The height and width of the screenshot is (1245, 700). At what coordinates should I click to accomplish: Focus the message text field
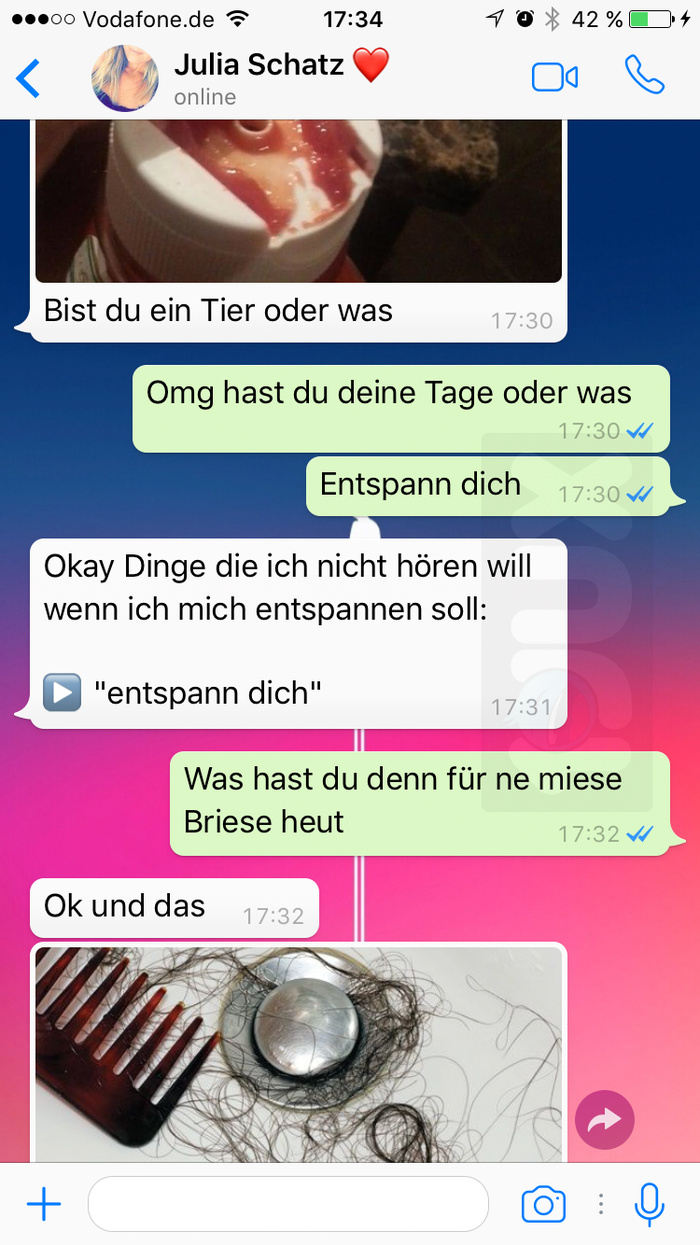coord(288,1204)
